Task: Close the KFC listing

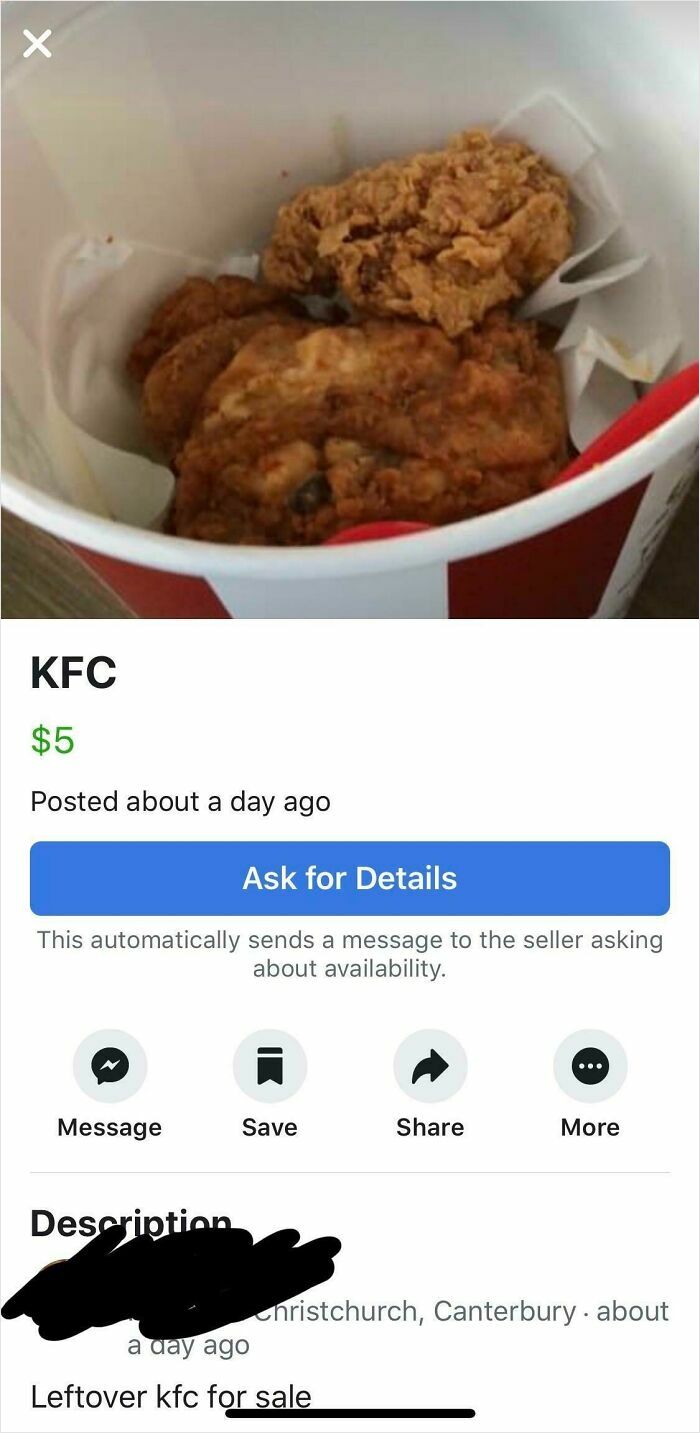Action: 37,43
